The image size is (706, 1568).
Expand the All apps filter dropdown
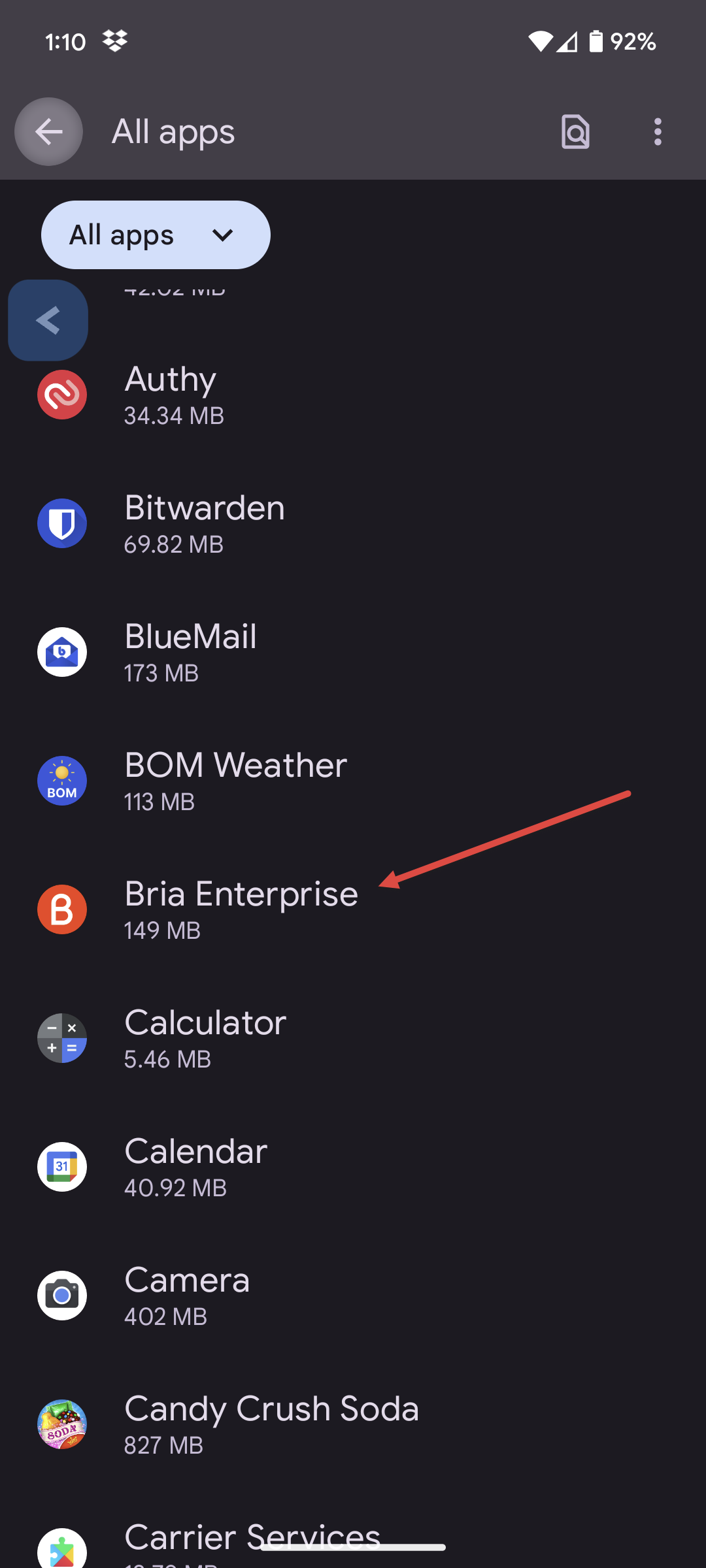coord(156,235)
